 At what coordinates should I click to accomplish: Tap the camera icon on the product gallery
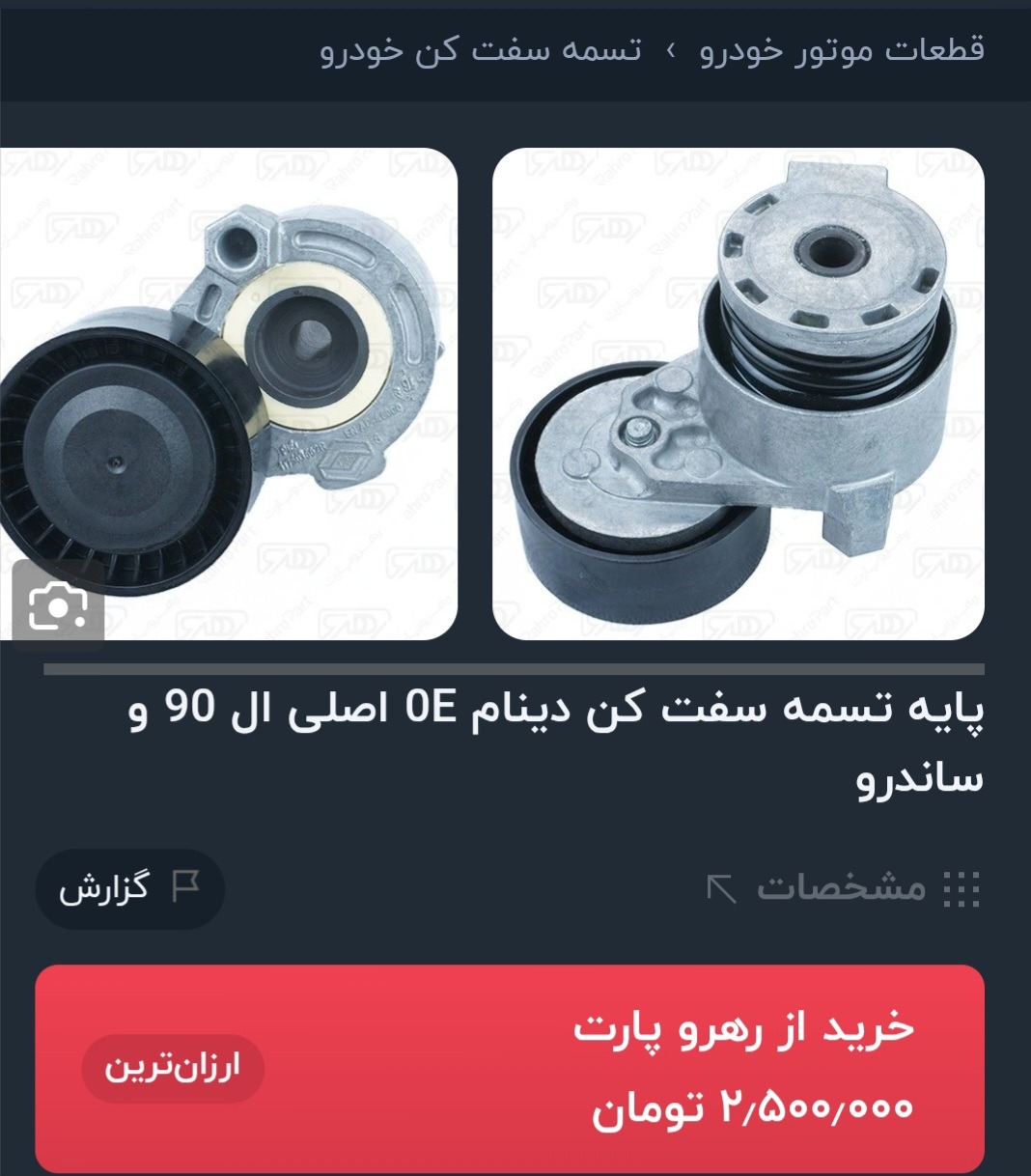point(58,605)
